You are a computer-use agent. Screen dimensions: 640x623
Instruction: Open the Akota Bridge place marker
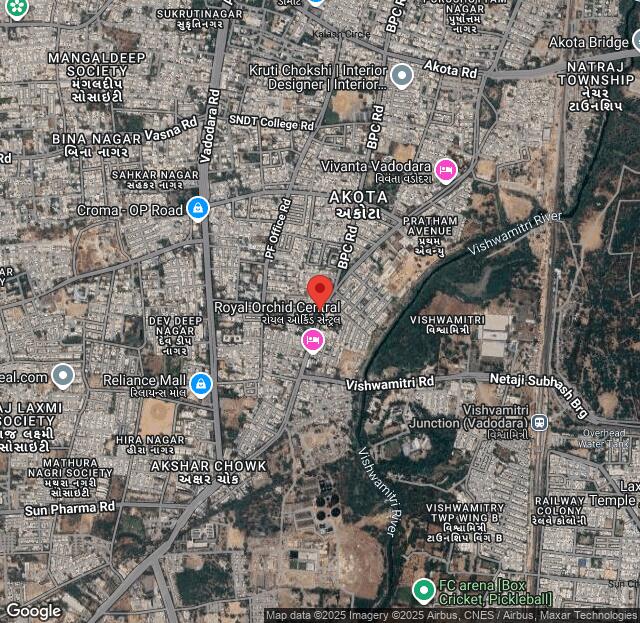pyautogui.click(x=636, y=42)
